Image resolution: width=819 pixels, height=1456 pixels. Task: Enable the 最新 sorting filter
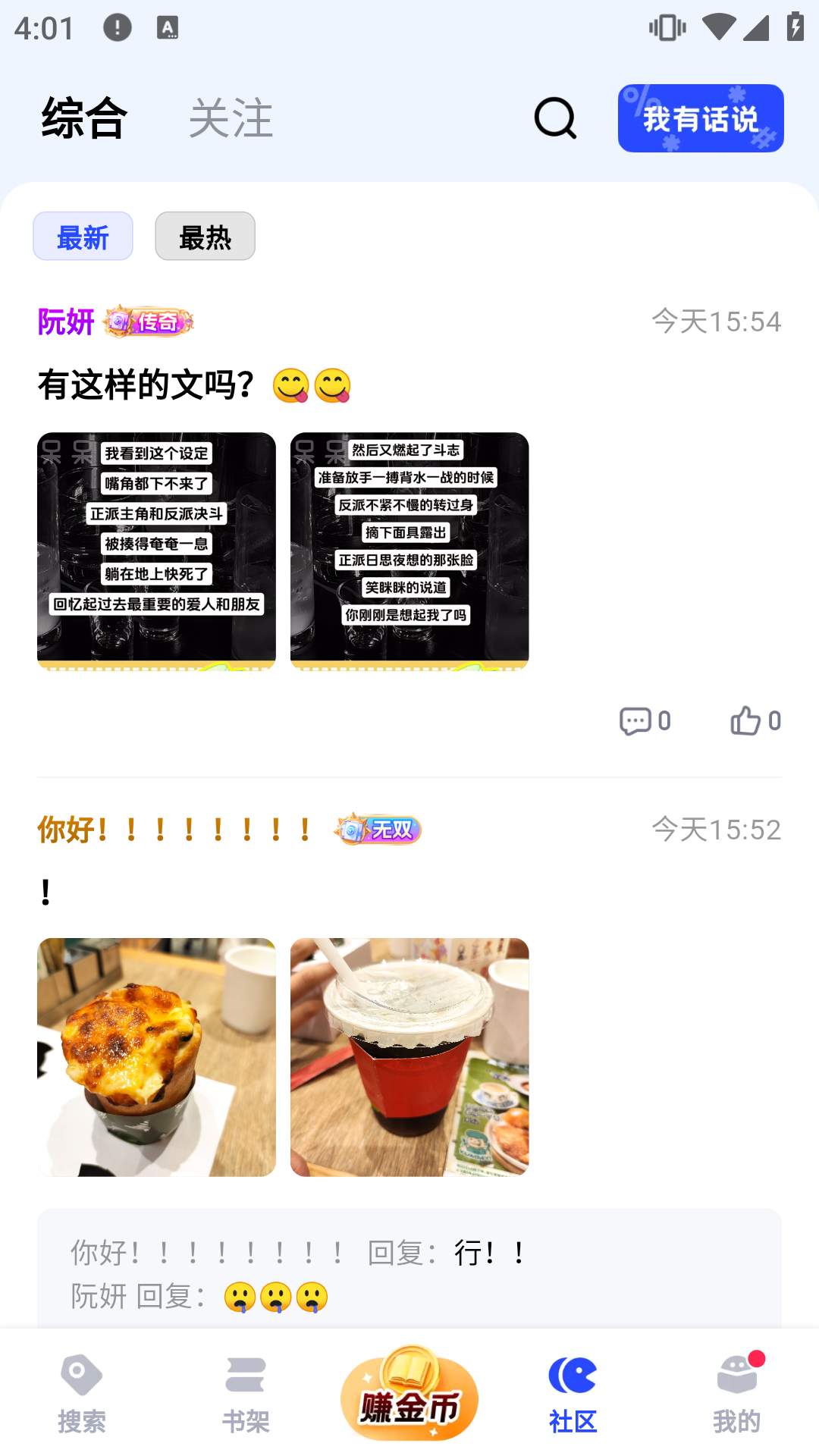pos(83,236)
